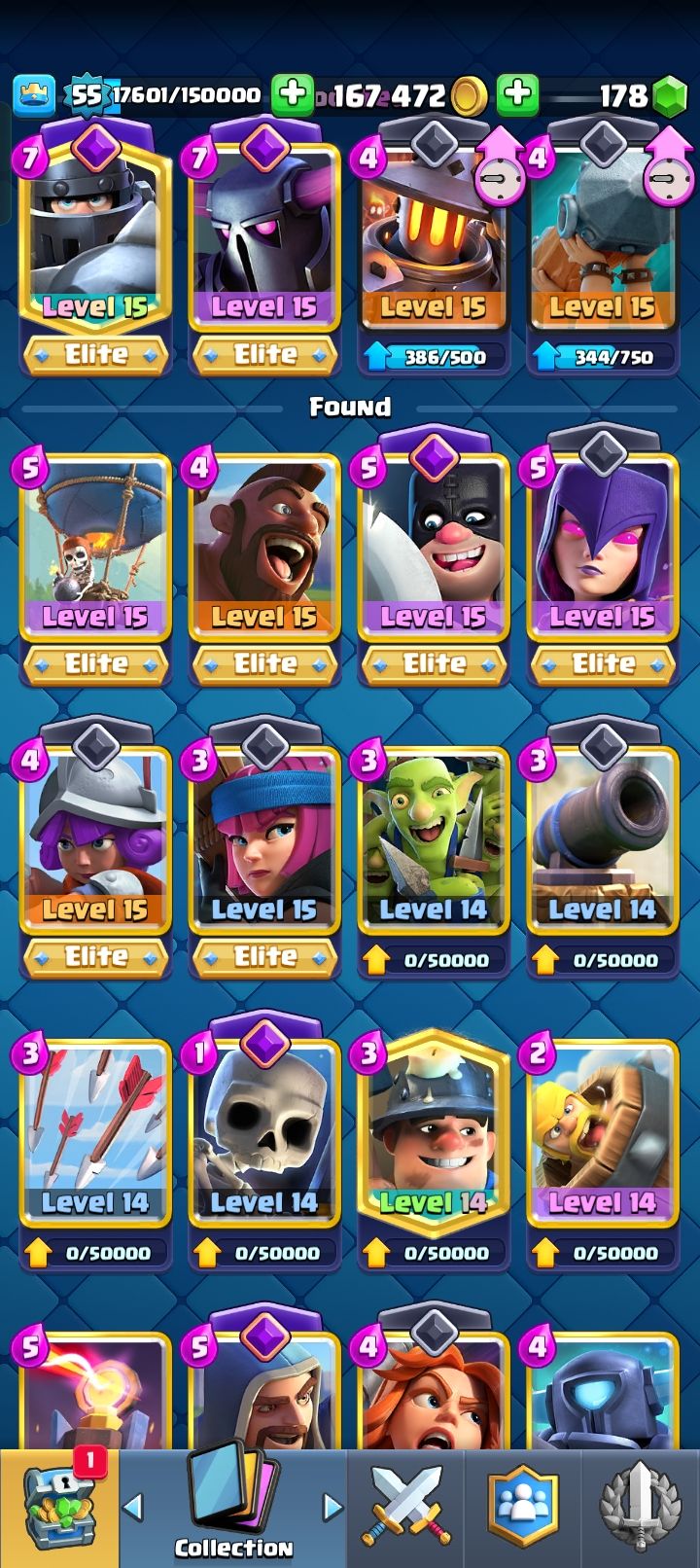Tap the right arrow beside Collection

tap(332, 1508)
